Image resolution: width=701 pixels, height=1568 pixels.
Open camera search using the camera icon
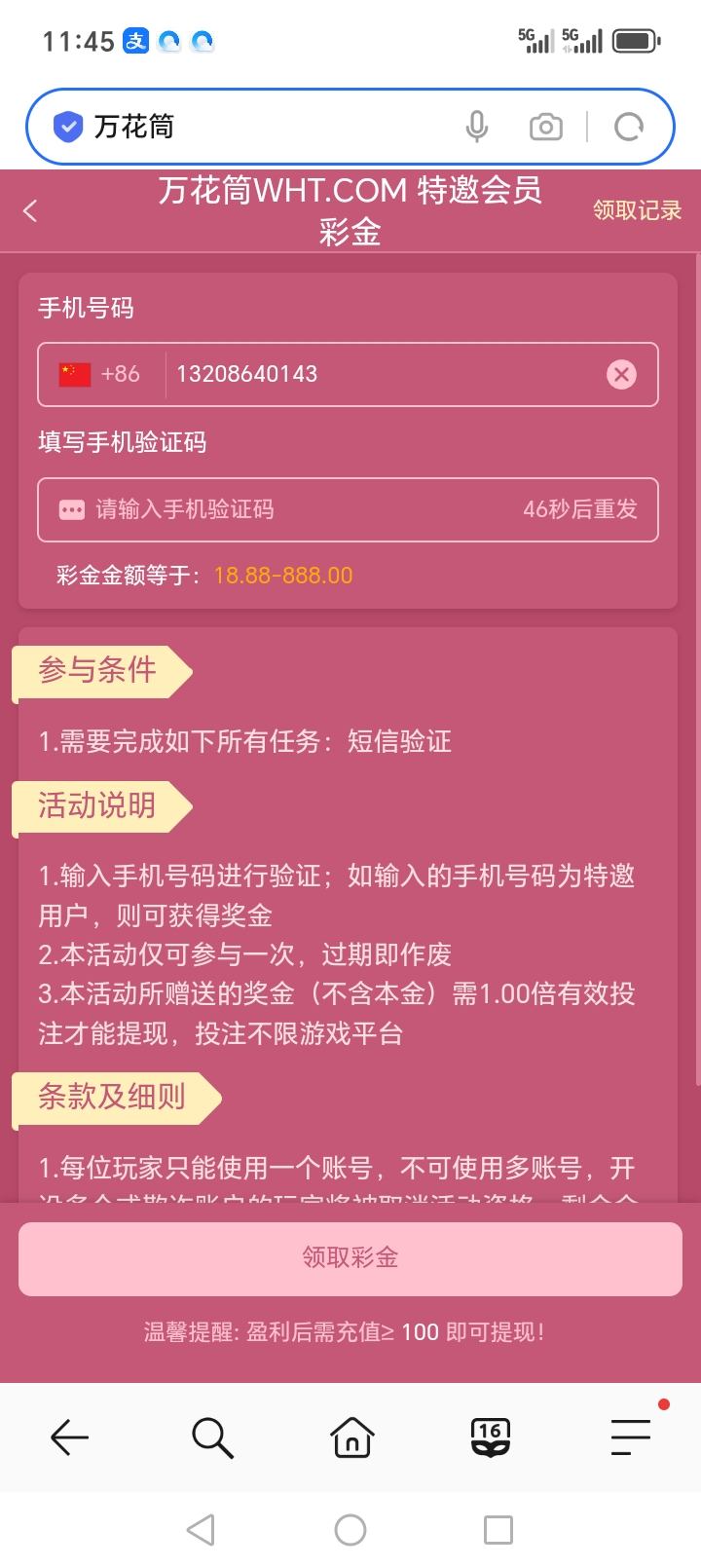(x=545, y=126)
